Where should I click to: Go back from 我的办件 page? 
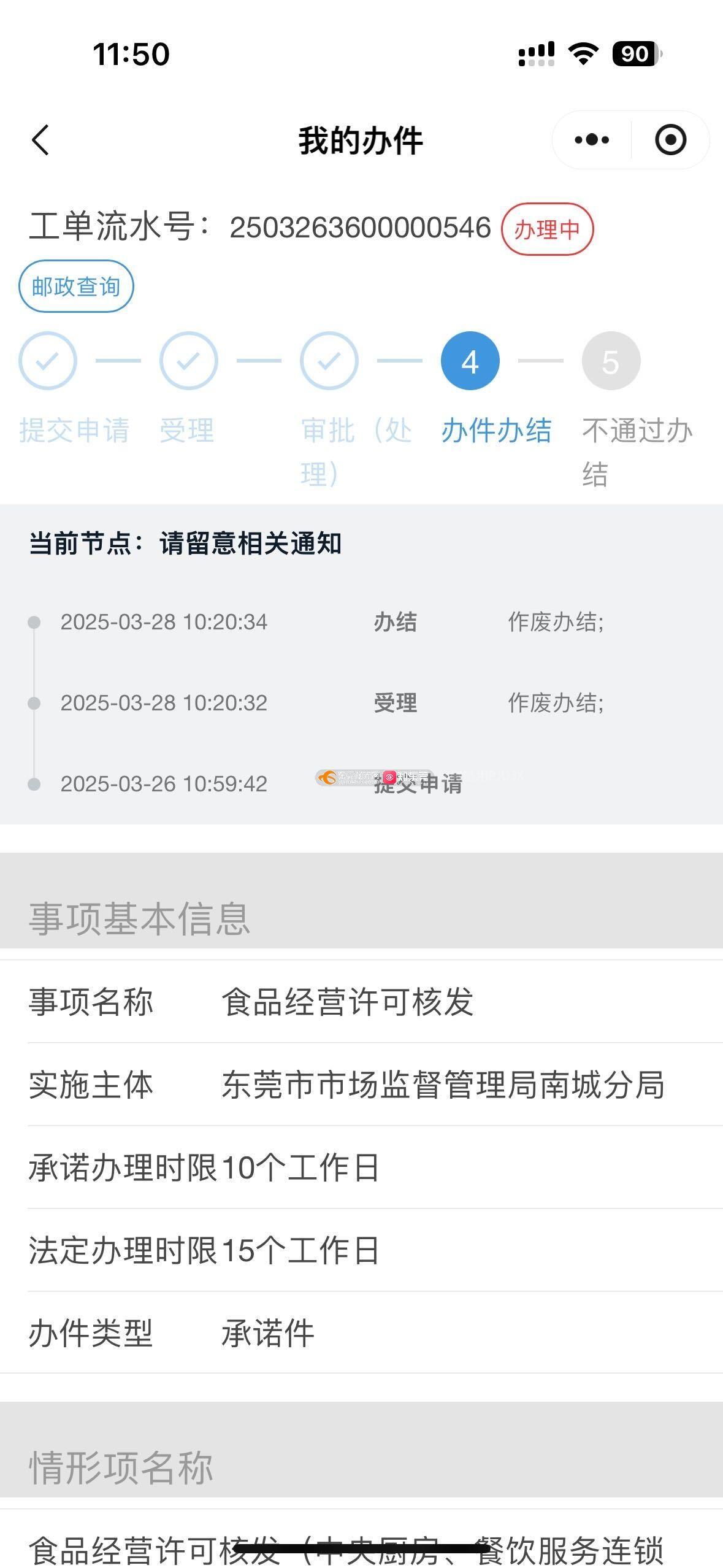40,140
